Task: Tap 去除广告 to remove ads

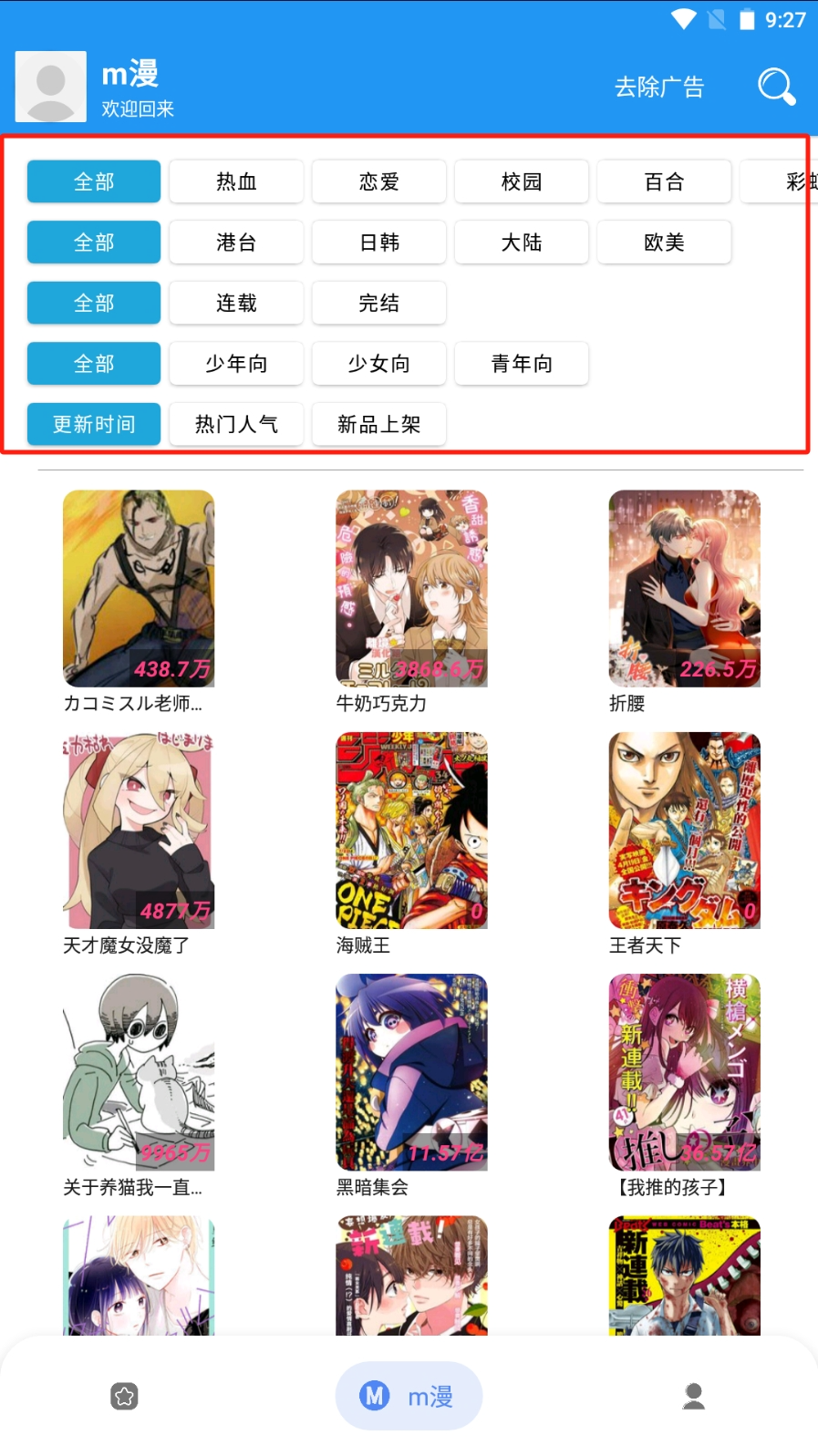Action: pos(659,88)
